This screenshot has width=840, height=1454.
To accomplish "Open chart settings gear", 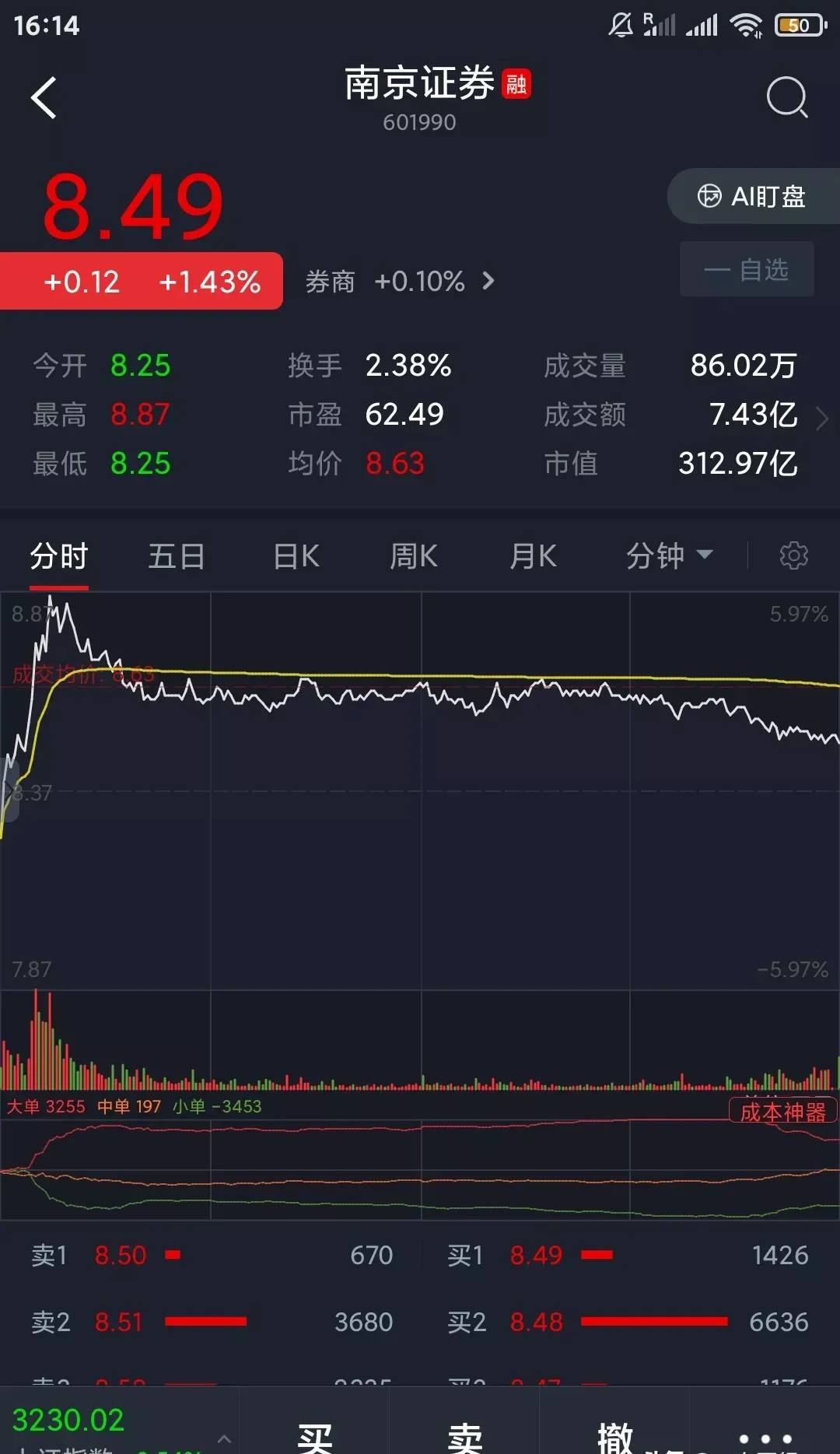I will point(793,556).
